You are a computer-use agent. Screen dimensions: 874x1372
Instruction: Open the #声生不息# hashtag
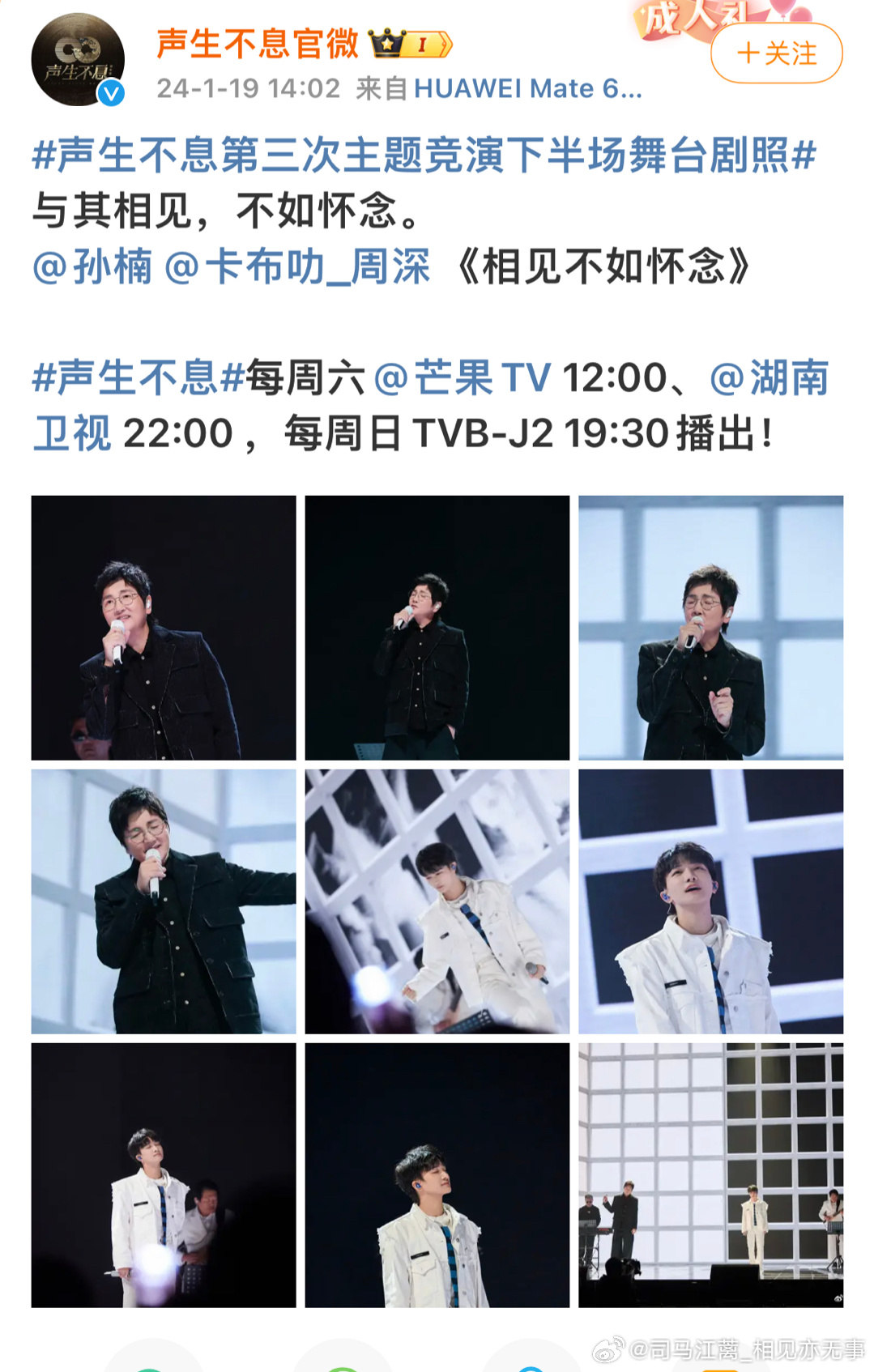138,377
